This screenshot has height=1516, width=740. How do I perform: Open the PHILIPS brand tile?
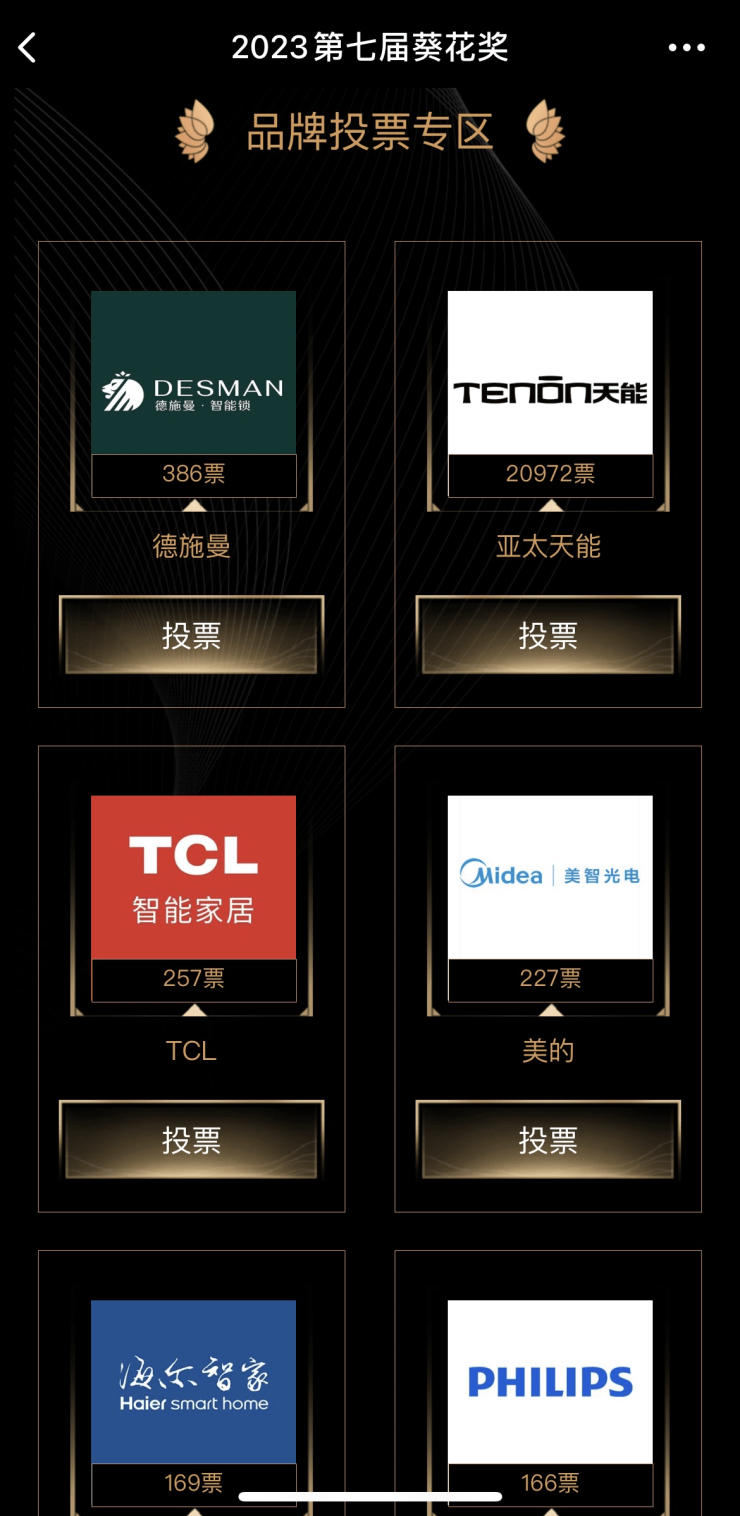point(550,1382)
